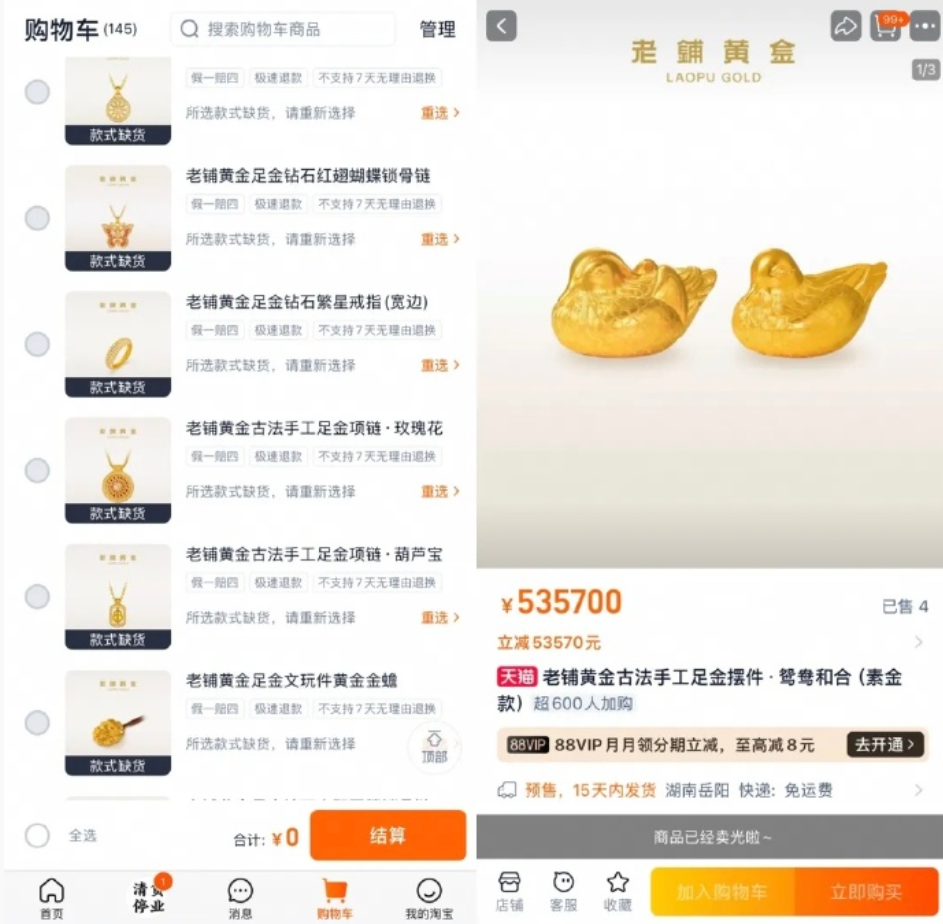
Task: Add product to 收藏 favorites
Action: [x=618, y=890]
